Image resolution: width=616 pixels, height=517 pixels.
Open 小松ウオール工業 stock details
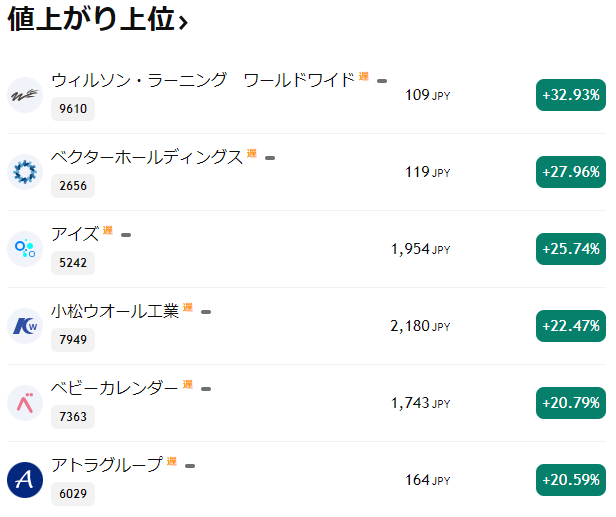[115, 311]
